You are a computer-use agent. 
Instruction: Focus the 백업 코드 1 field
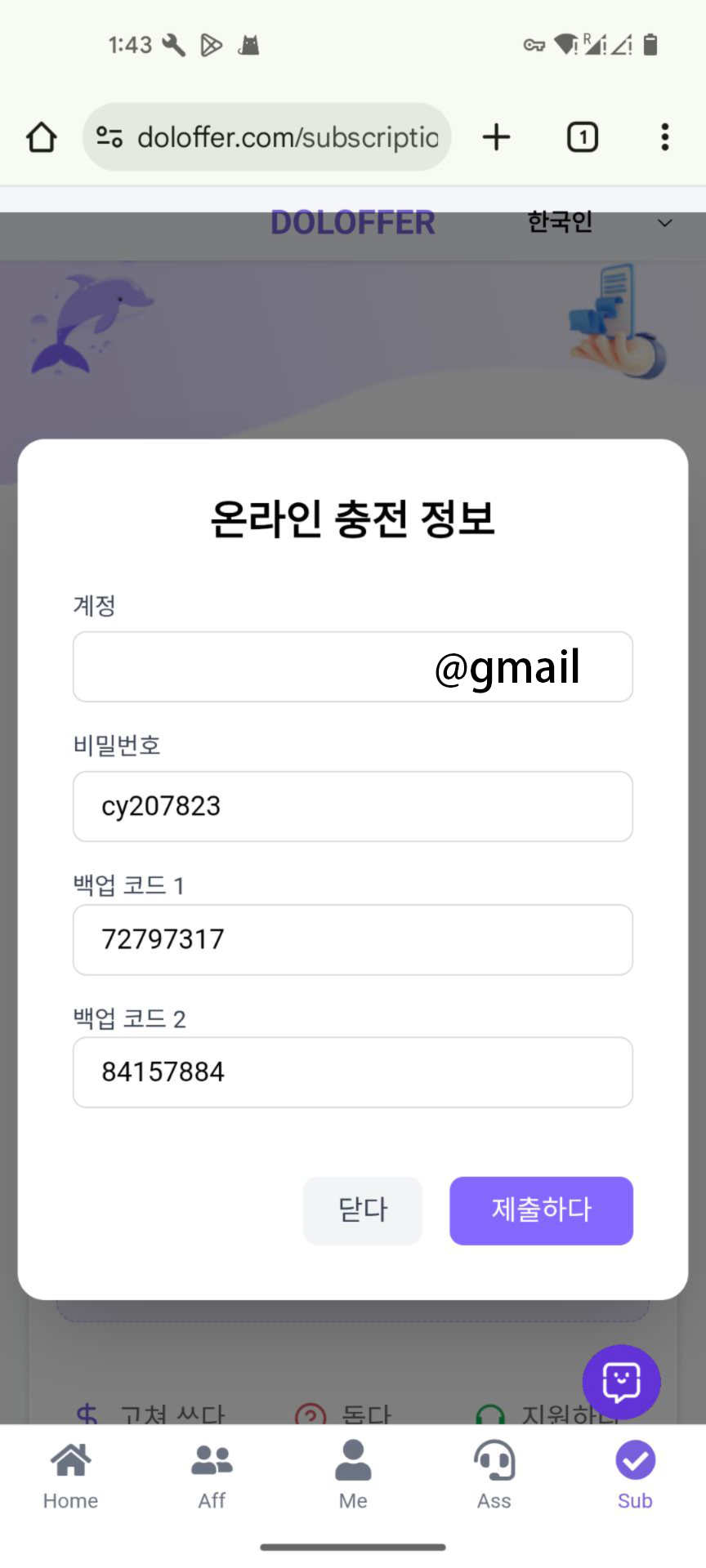353,939
